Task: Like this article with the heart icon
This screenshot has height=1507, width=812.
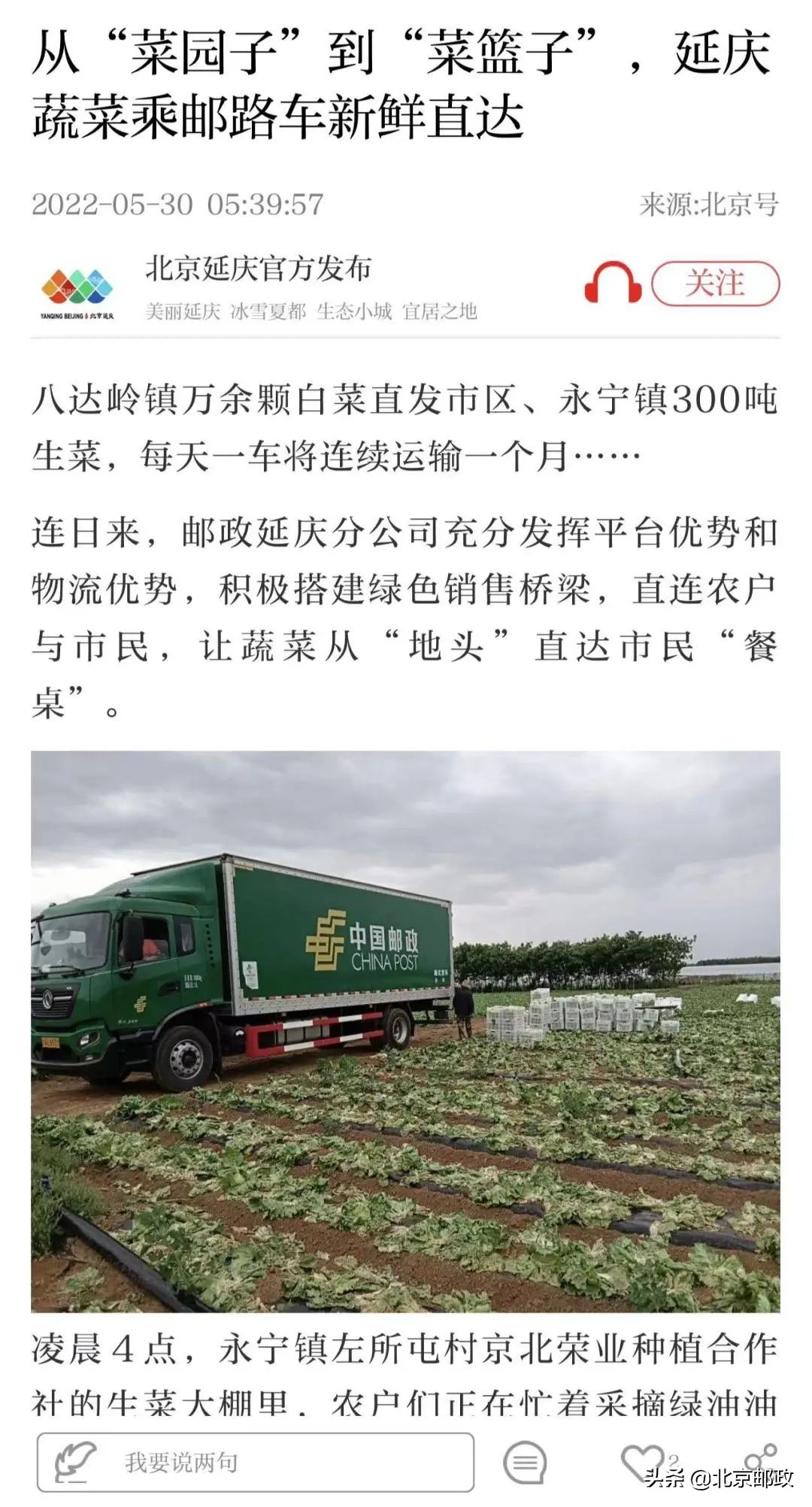Action: tap(641, 1462)
